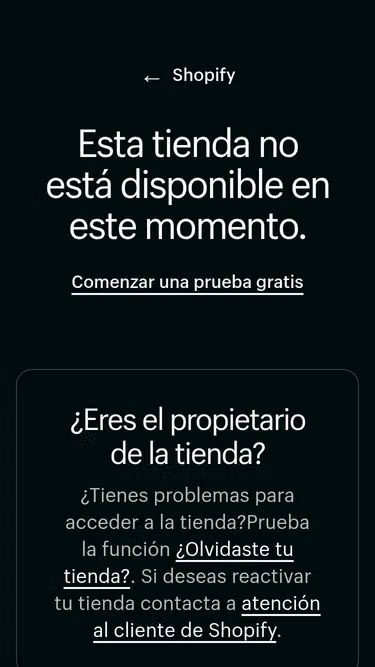Go back to Shopify via the arrow link
This screenshot has height=667, width=375.
[x=189, y=76]
